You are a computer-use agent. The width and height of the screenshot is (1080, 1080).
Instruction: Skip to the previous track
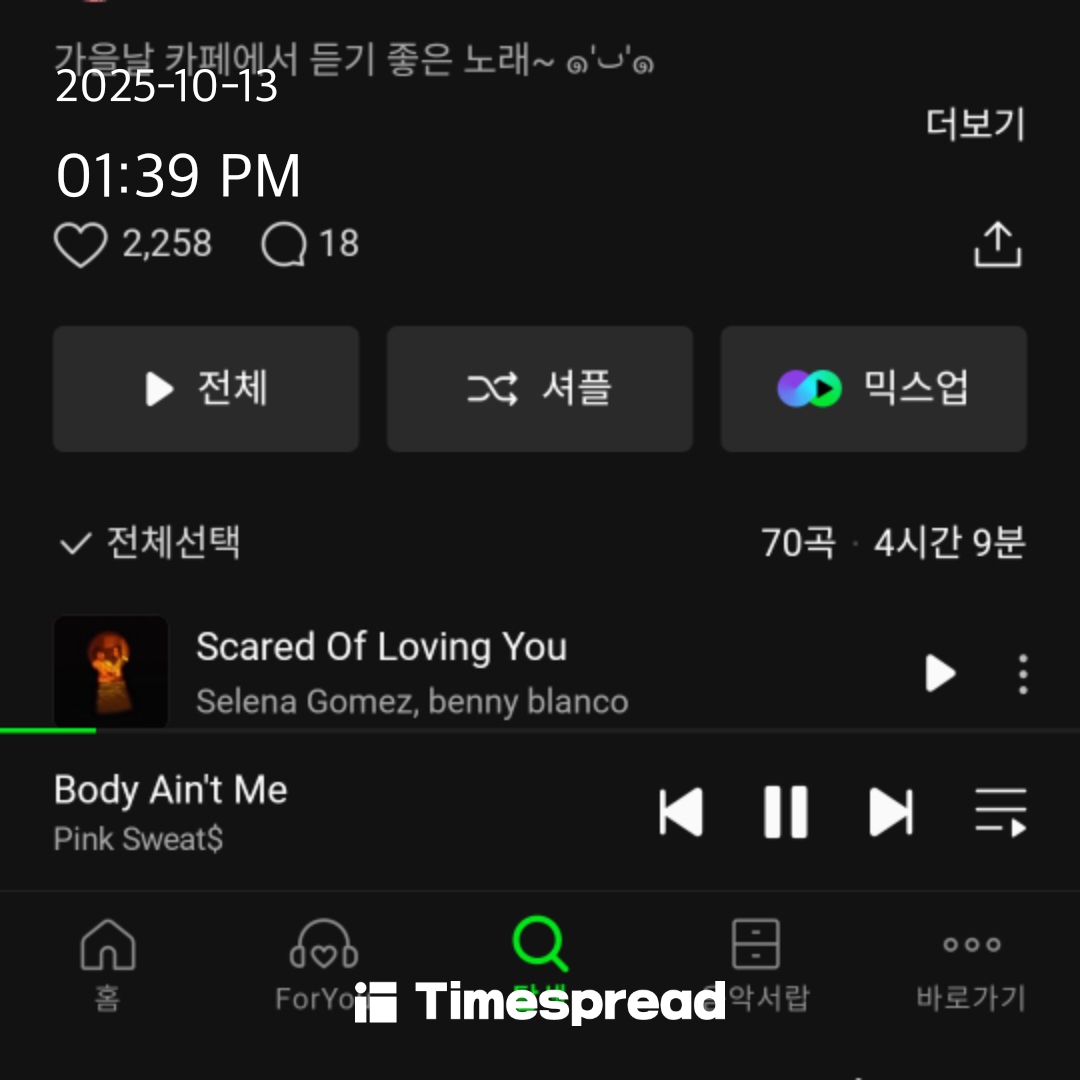pyautogui.click(x=681, y=811)
